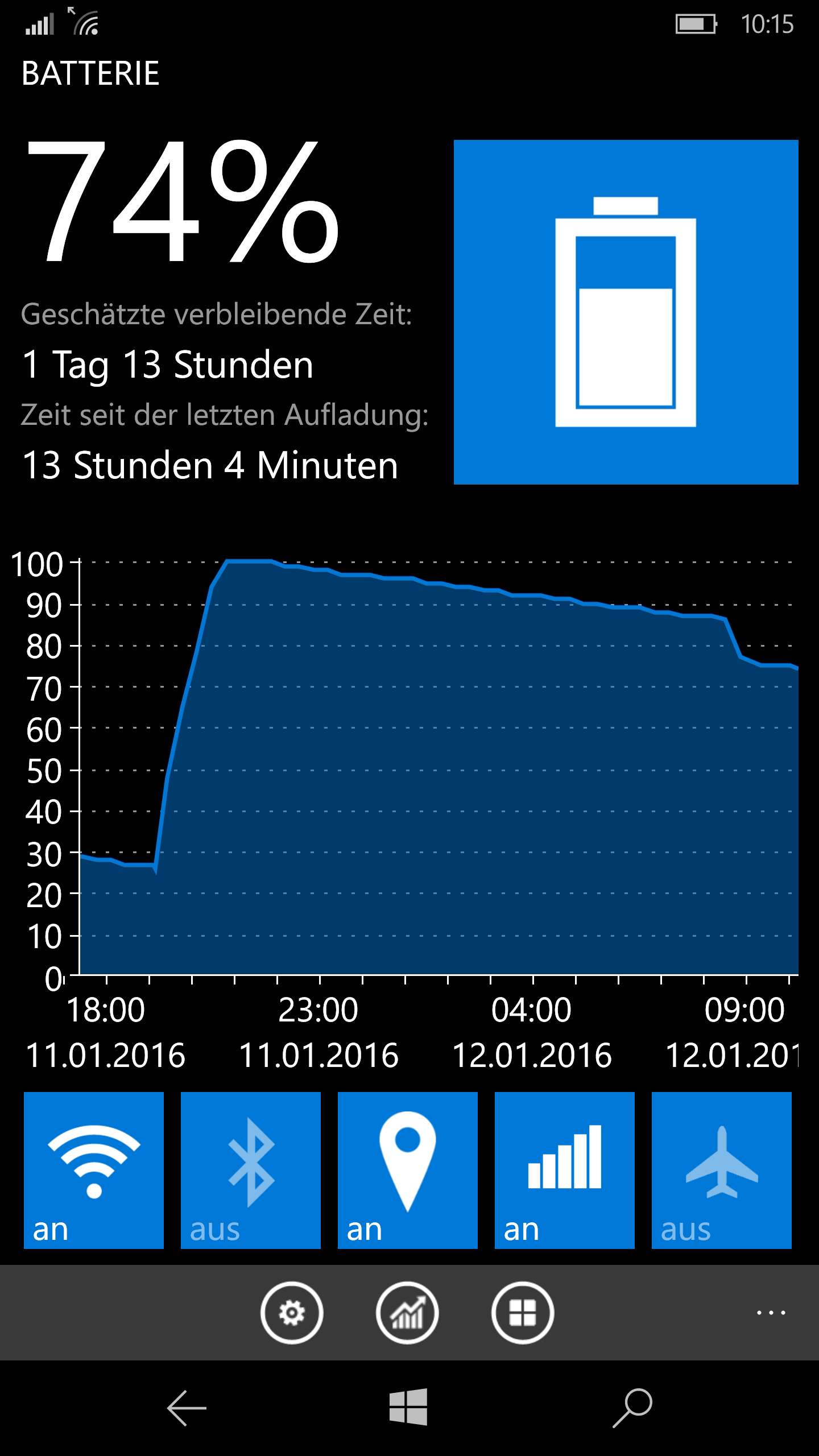Image resolution: width=819 pixels, height=1456 pixels.
Task: Go back with the system back arrow
Action: point(187,1408)
